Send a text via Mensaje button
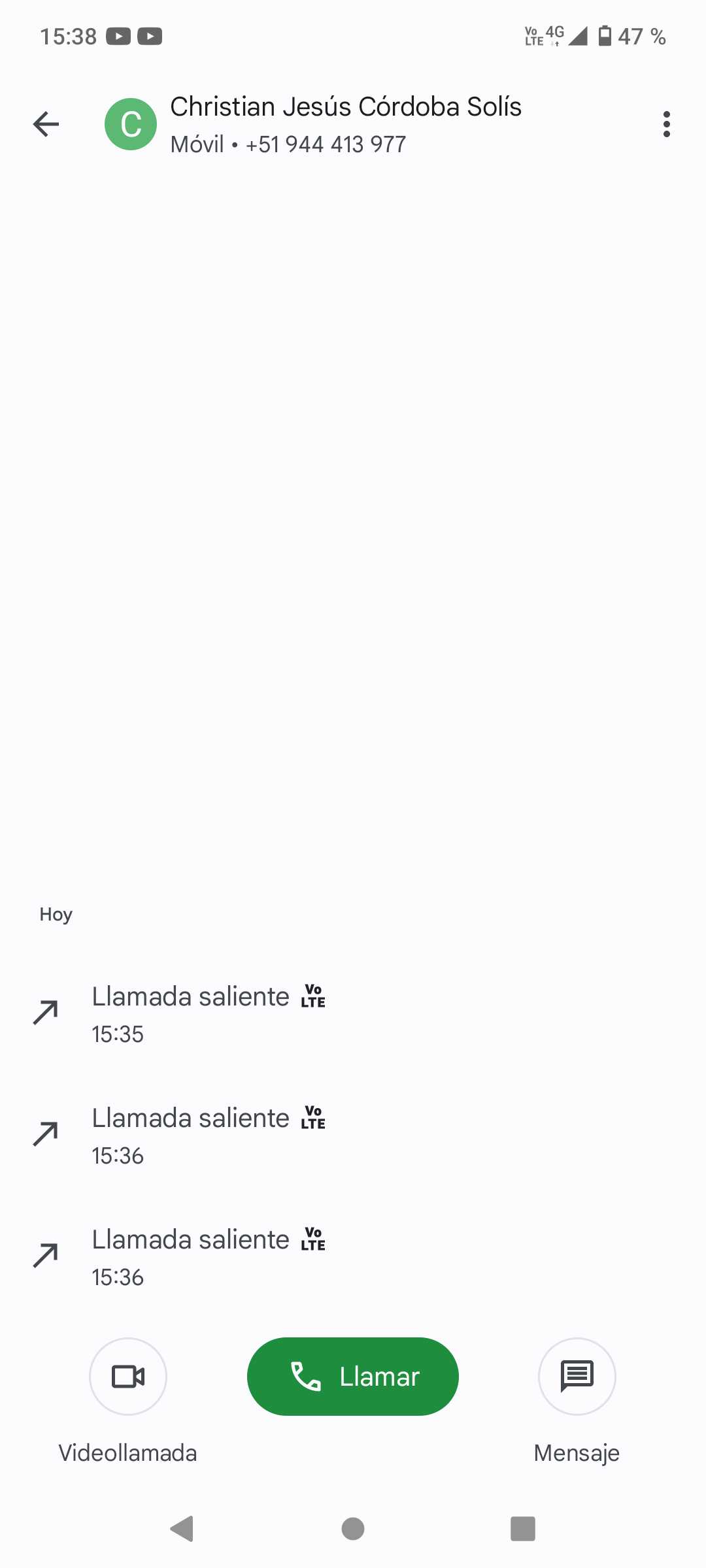 577,1377
